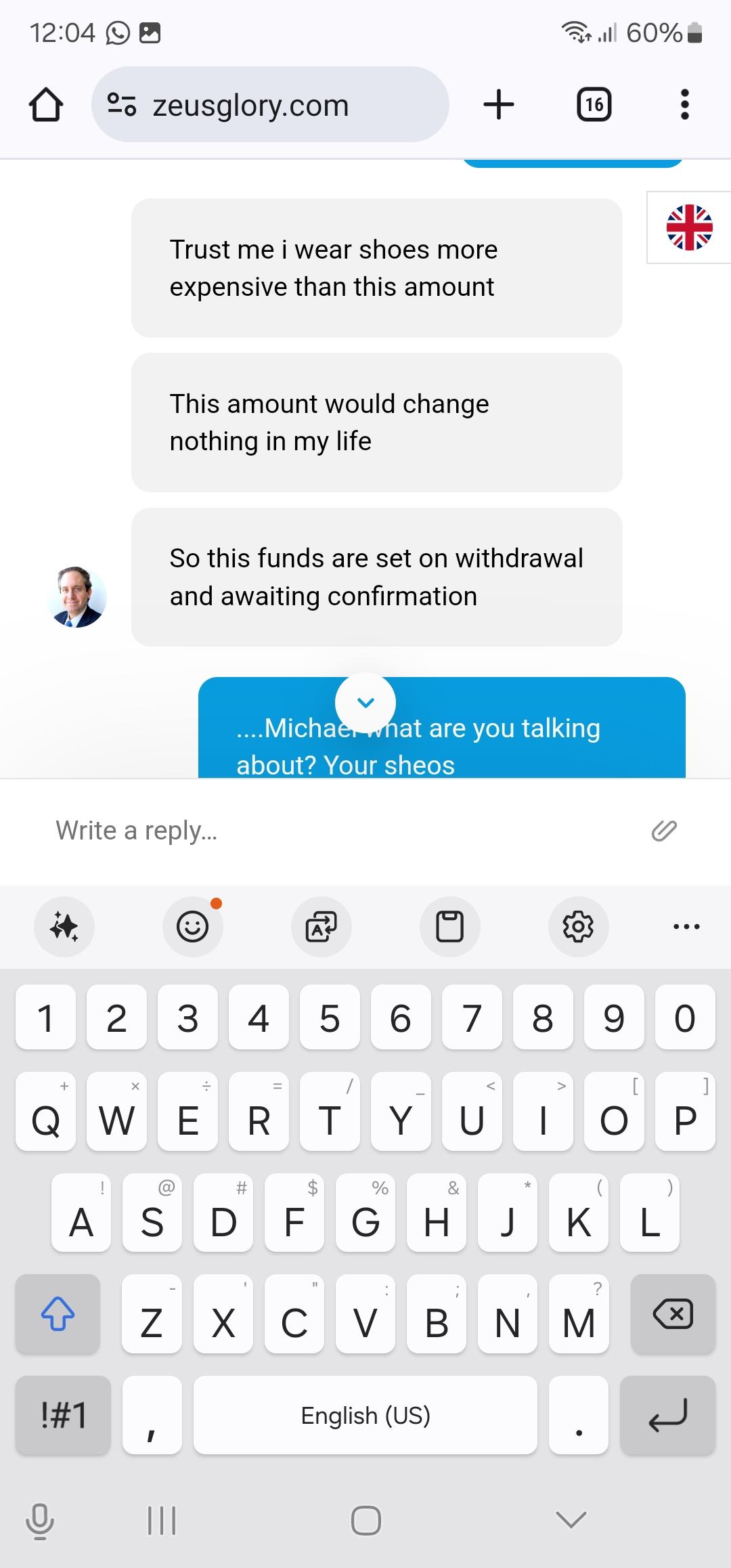Hide the keyboard with the down arrow

pyautogui.click(x=571, y=1521)
